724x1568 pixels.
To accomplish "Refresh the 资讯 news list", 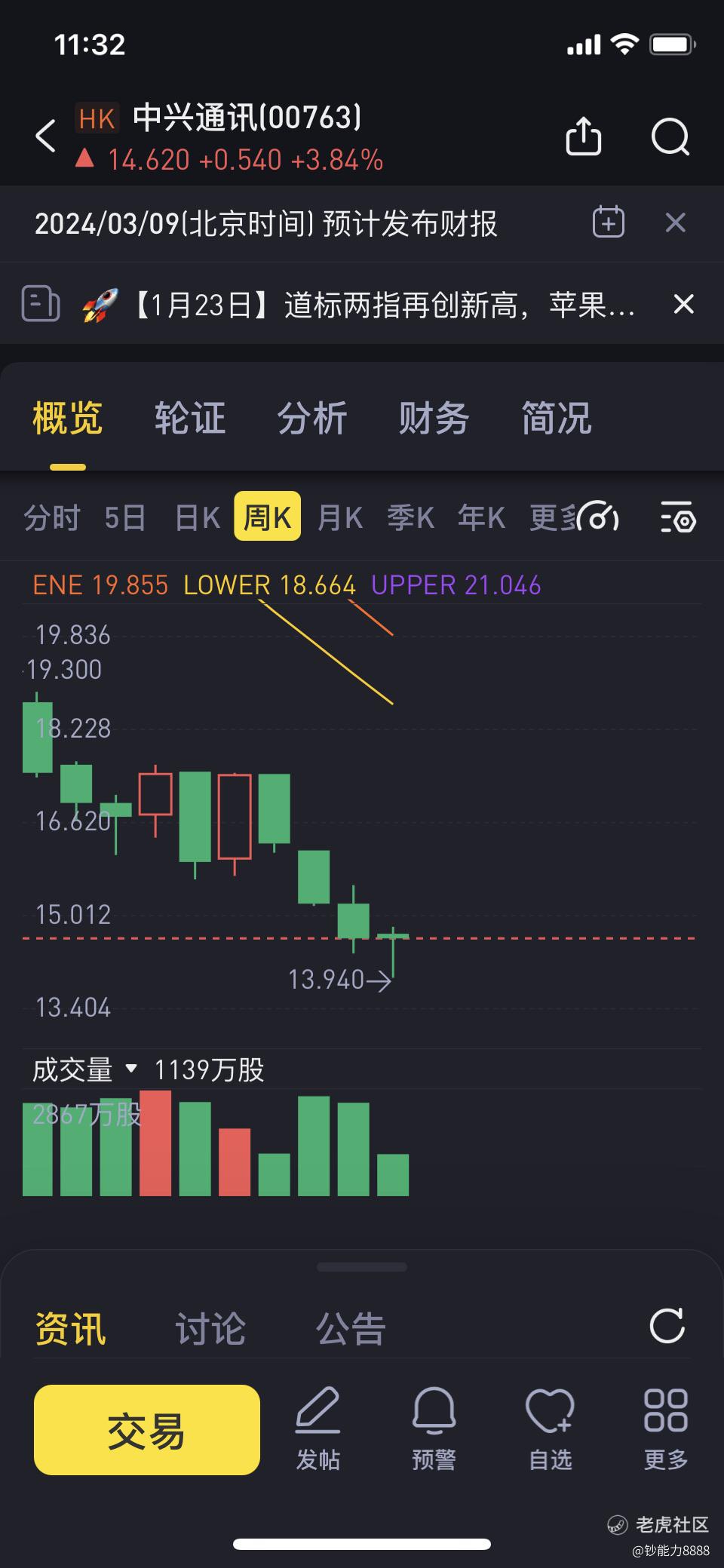I will 667,1326.
